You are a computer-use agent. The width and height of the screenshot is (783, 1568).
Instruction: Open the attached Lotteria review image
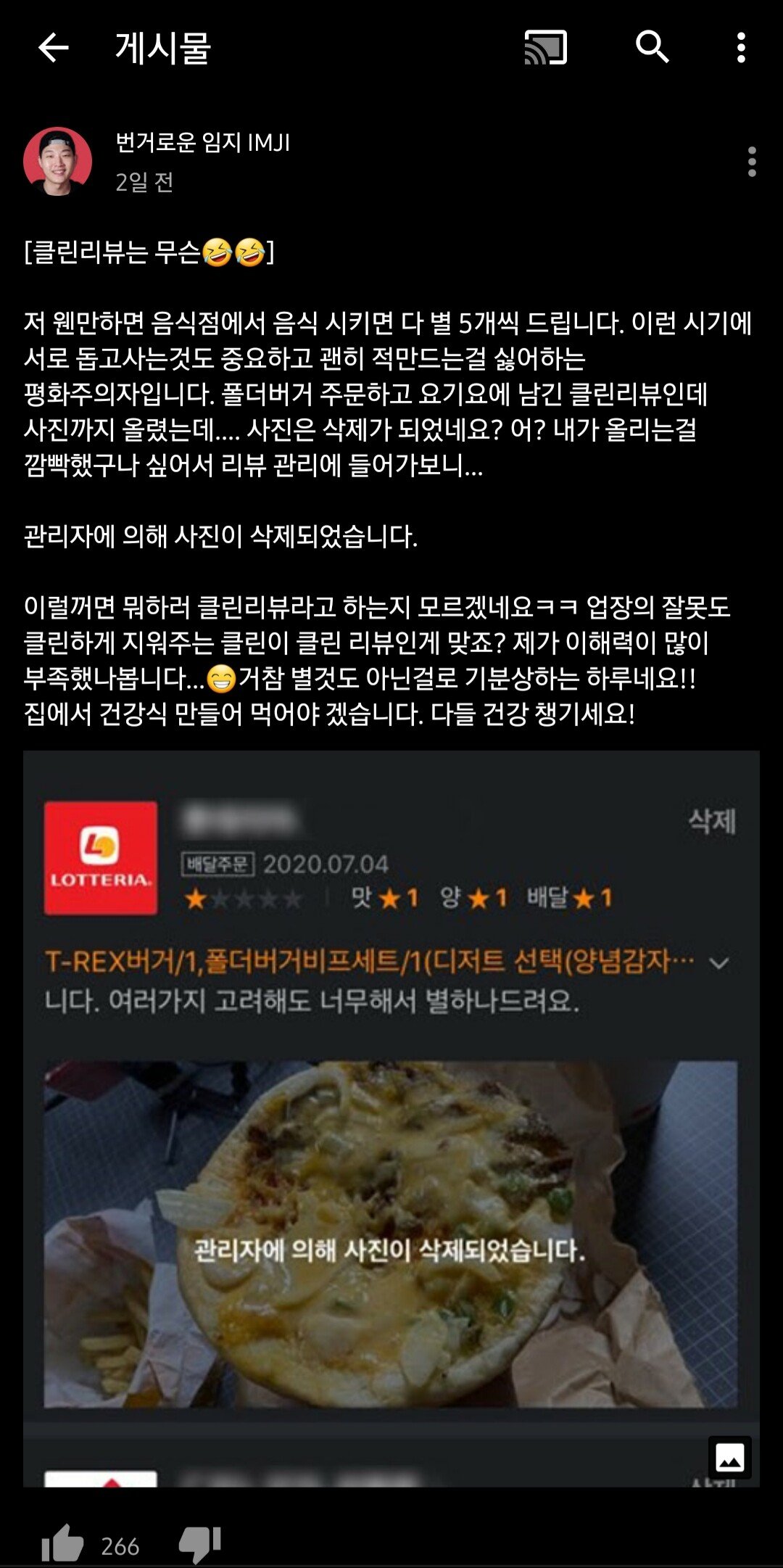click(x=391, y=1118)
